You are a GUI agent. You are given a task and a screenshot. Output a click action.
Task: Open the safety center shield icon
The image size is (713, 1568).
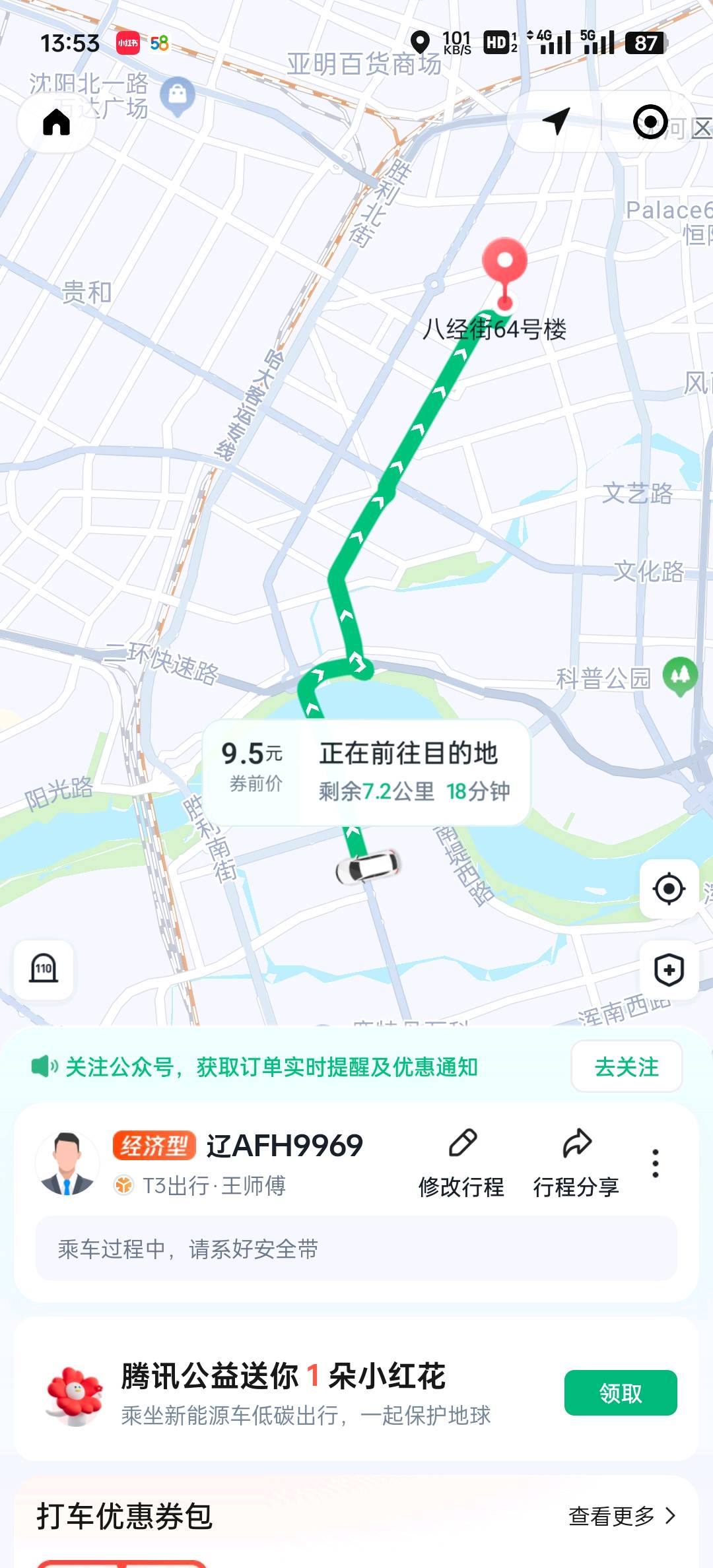click(669, 970)
